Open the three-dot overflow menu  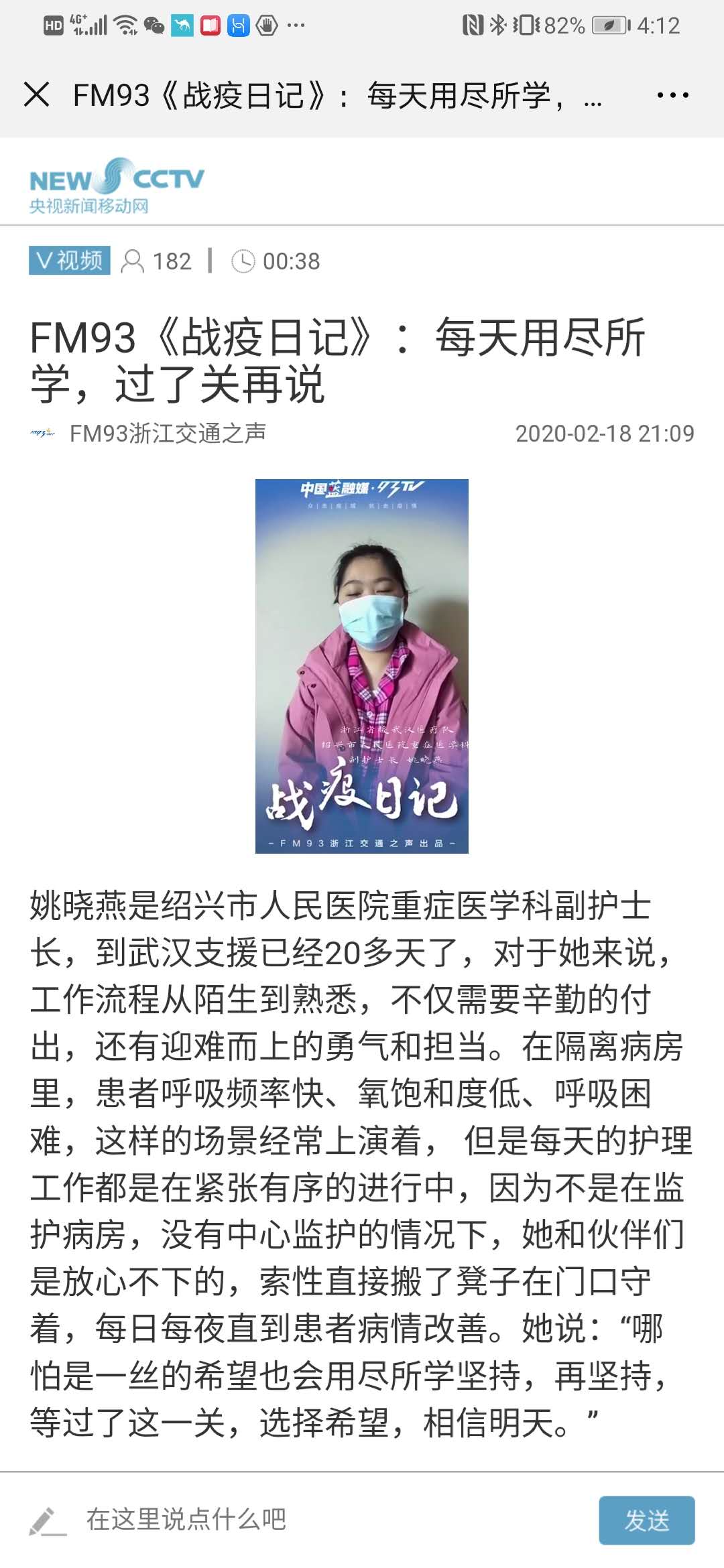coord(672,95)
